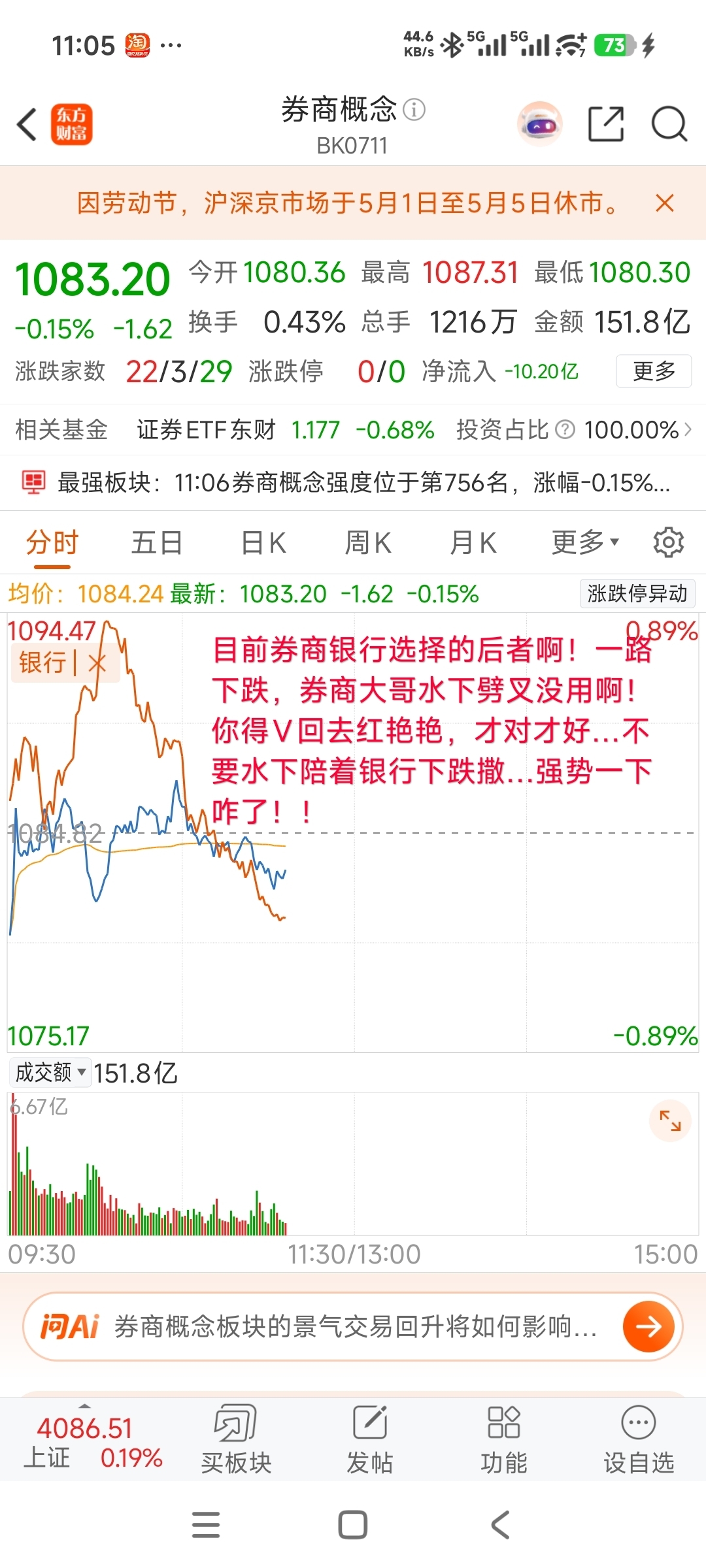
Task: Remove the 银行 comparison overlay
Action: coord(97,663)
